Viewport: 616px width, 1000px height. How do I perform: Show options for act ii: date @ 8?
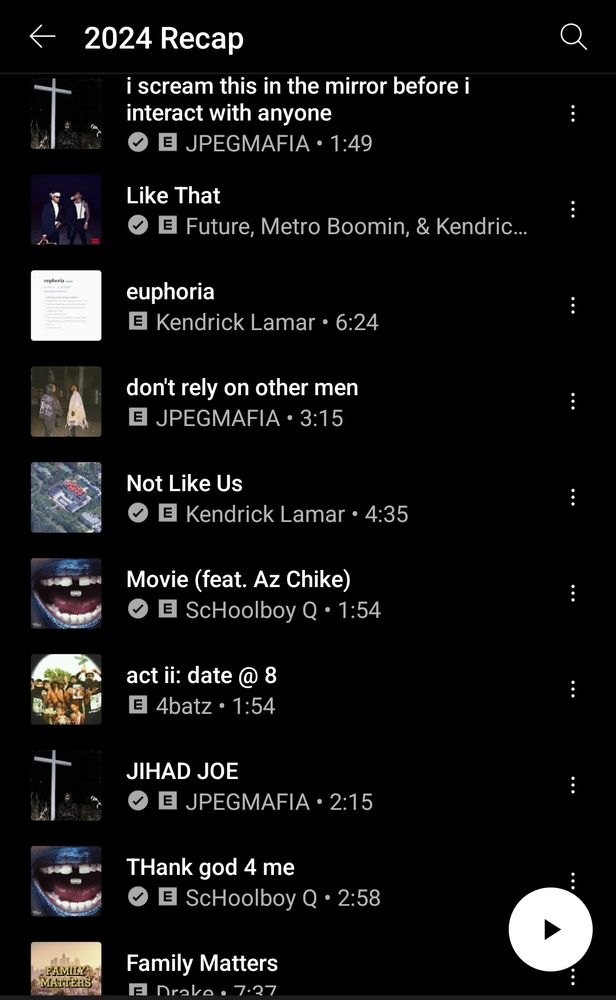click(x=573, y=689)
